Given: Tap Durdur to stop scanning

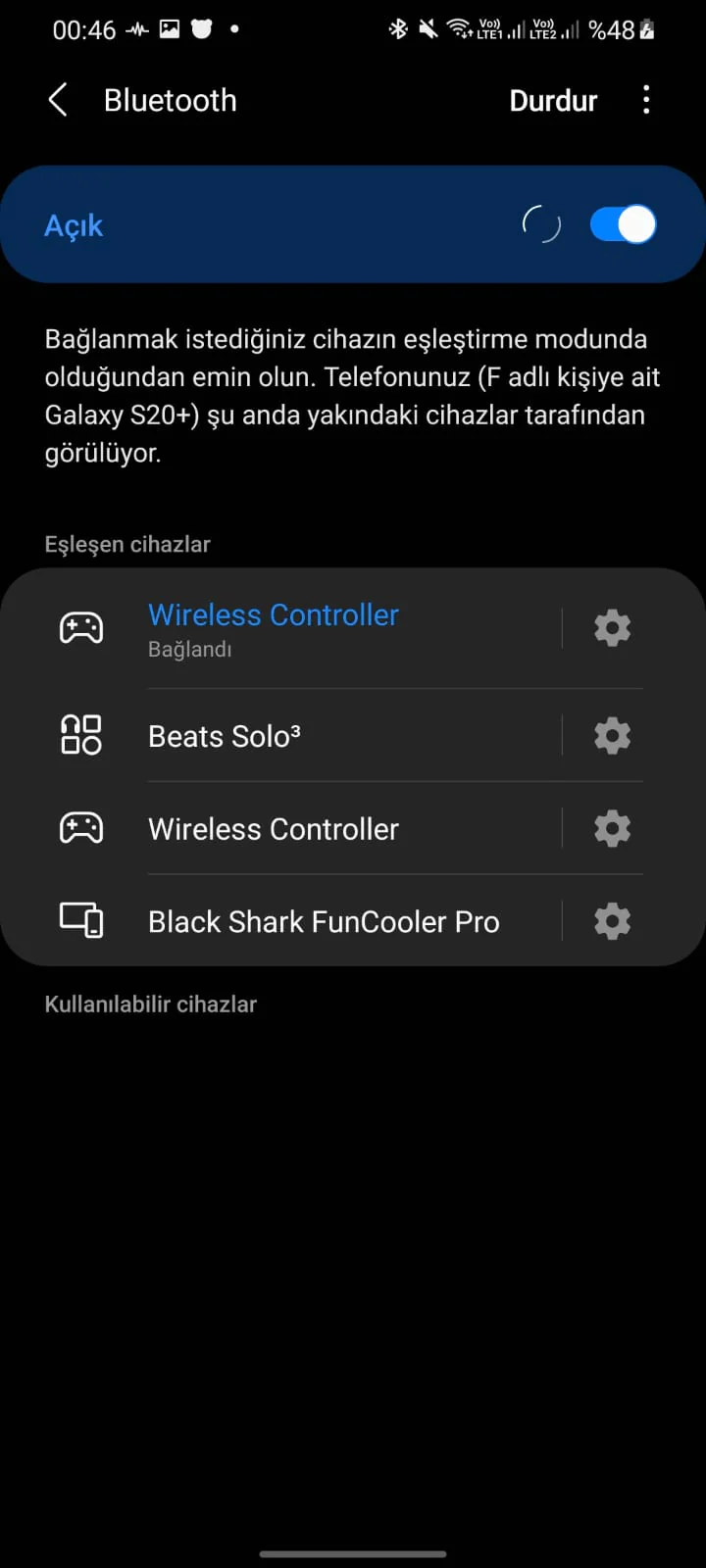Looking at the screenshot, I should pyautogui.click(x=553, y=101).
